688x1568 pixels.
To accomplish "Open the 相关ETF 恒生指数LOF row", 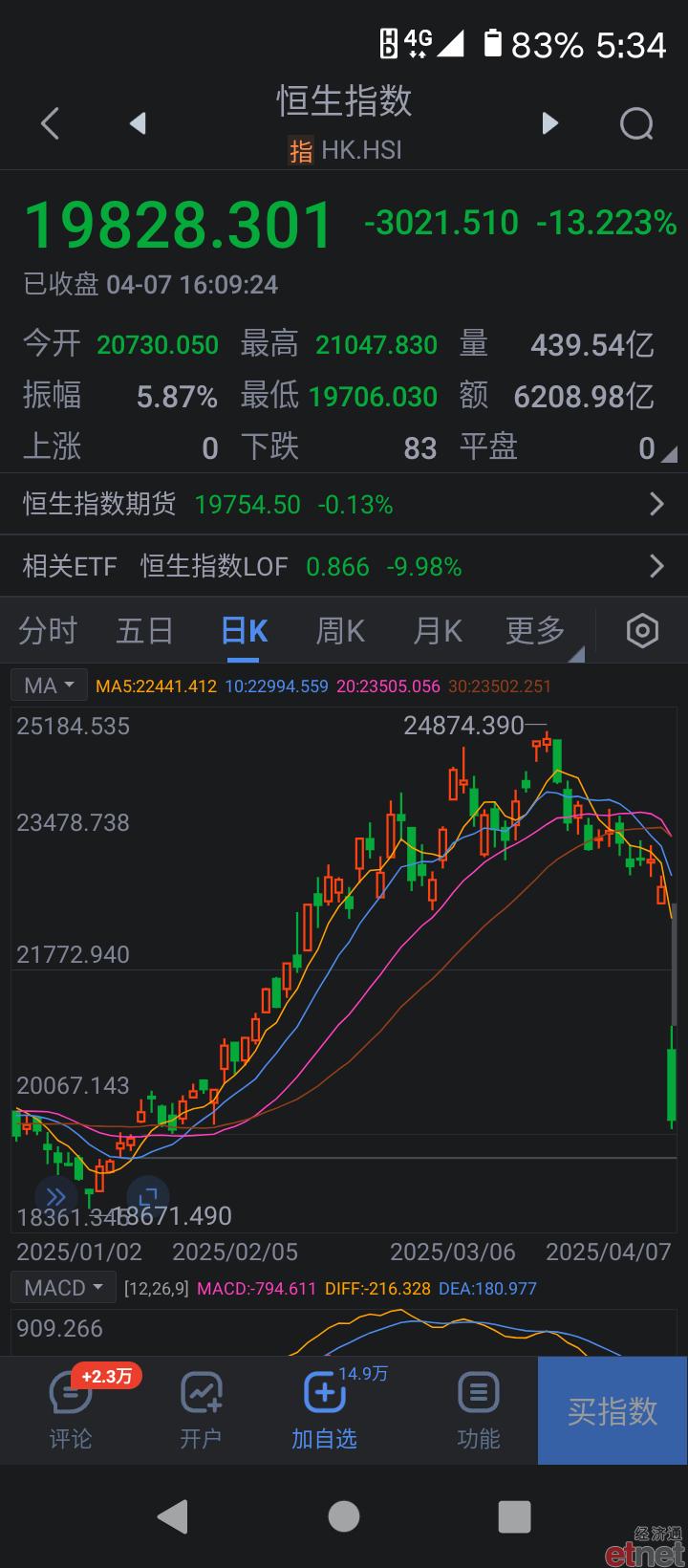I will click(x=344, y=566).
